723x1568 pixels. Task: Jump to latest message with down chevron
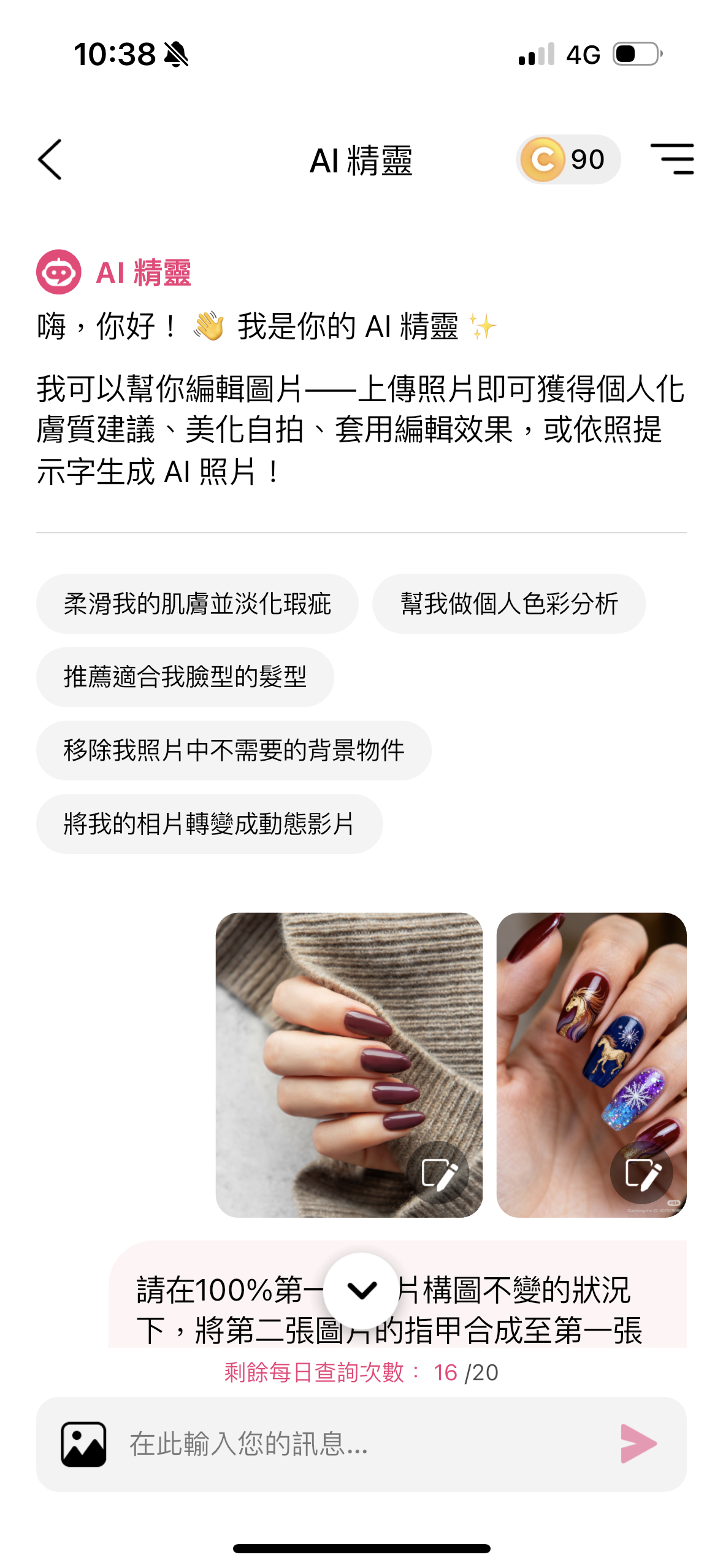tap(361, 1289)
